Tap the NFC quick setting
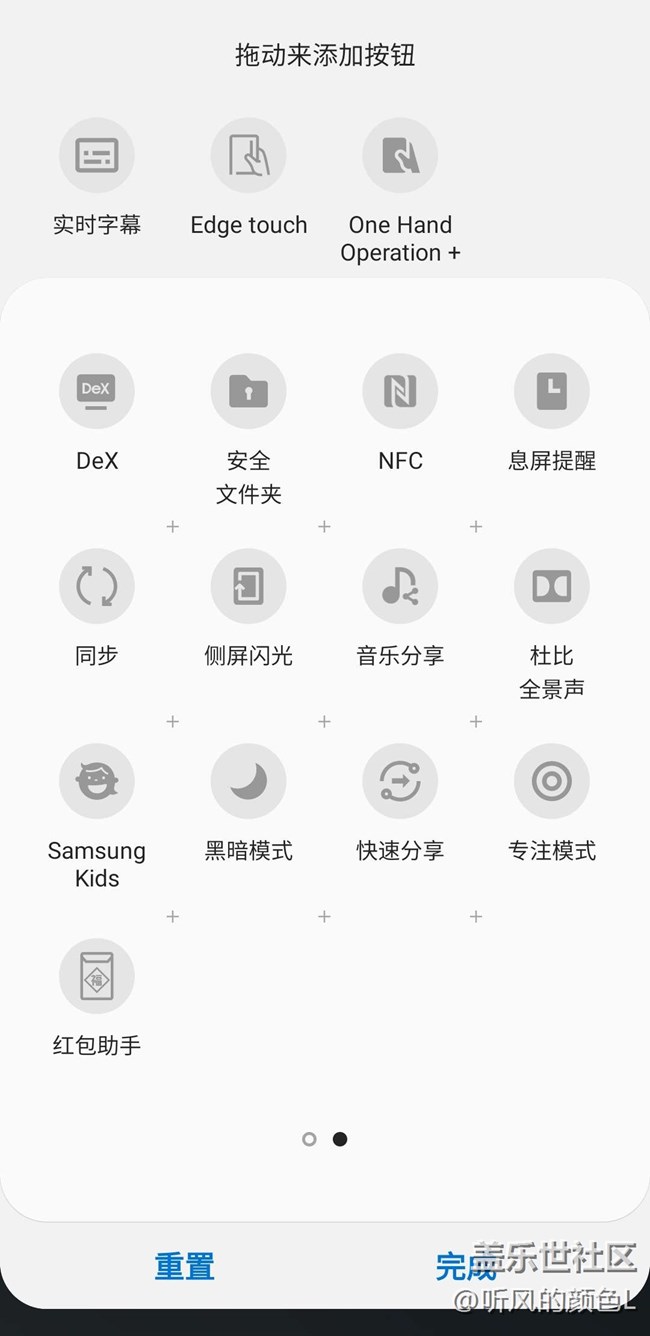Screen dimensions: 650x1336 point(400,391)
